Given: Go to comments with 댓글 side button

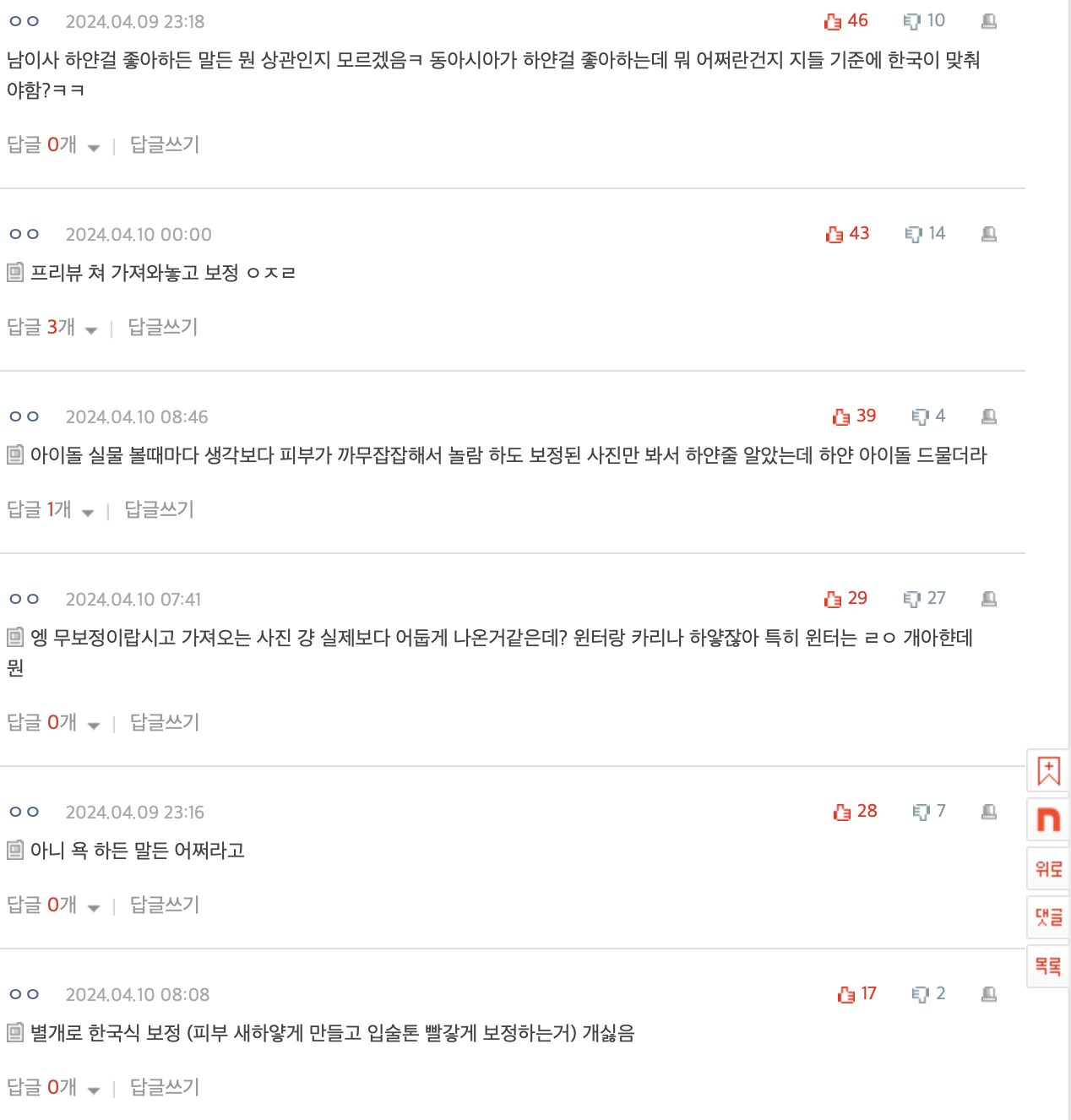Looking at the screenshot, I should tap(1048, 917).
